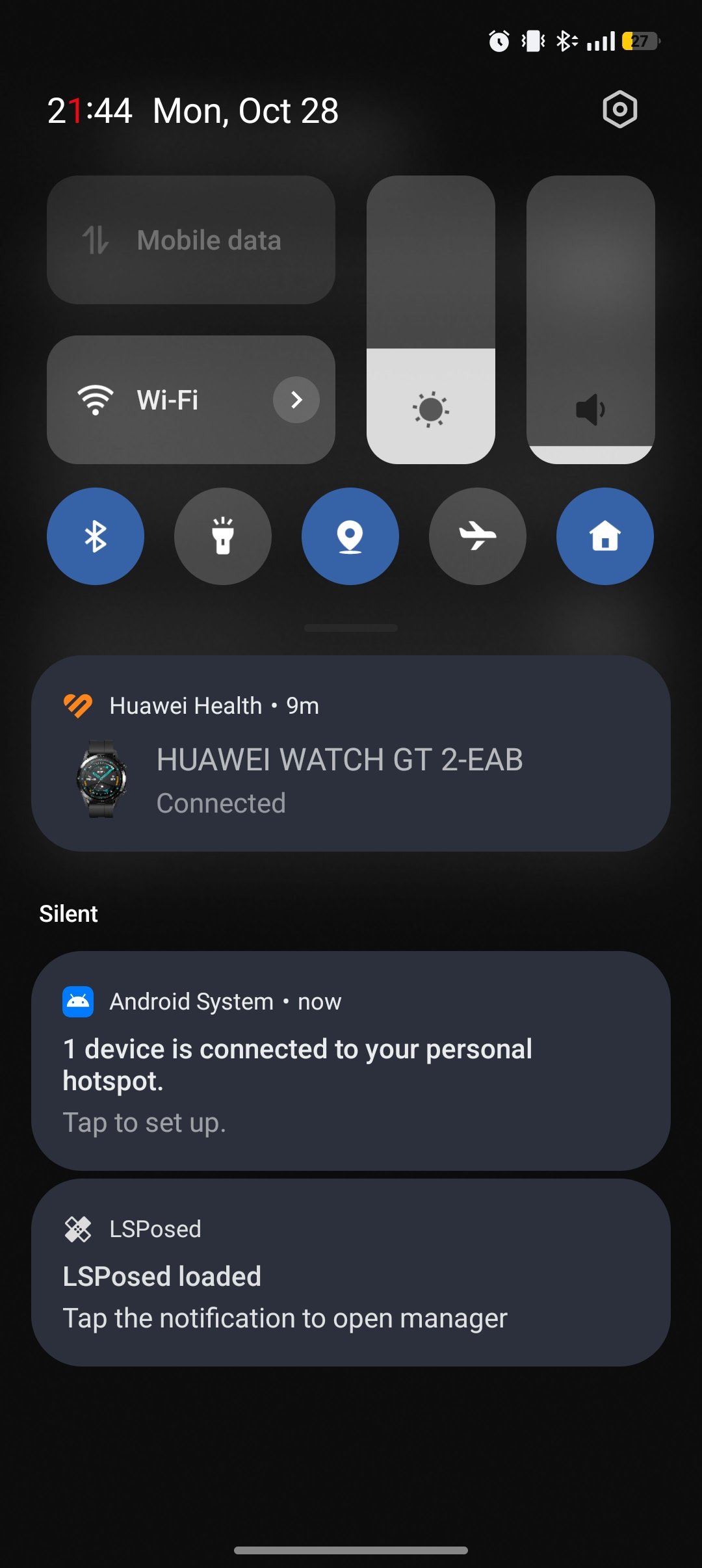
Task: Tap the brightness slider
Action: click(430, 319)
